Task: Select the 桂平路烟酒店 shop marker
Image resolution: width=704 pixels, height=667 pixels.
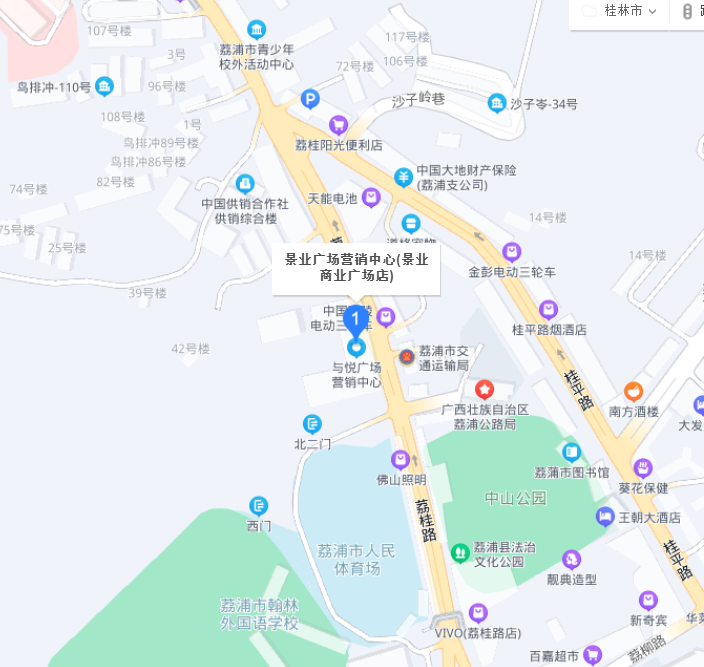Action: coord(548,310)
